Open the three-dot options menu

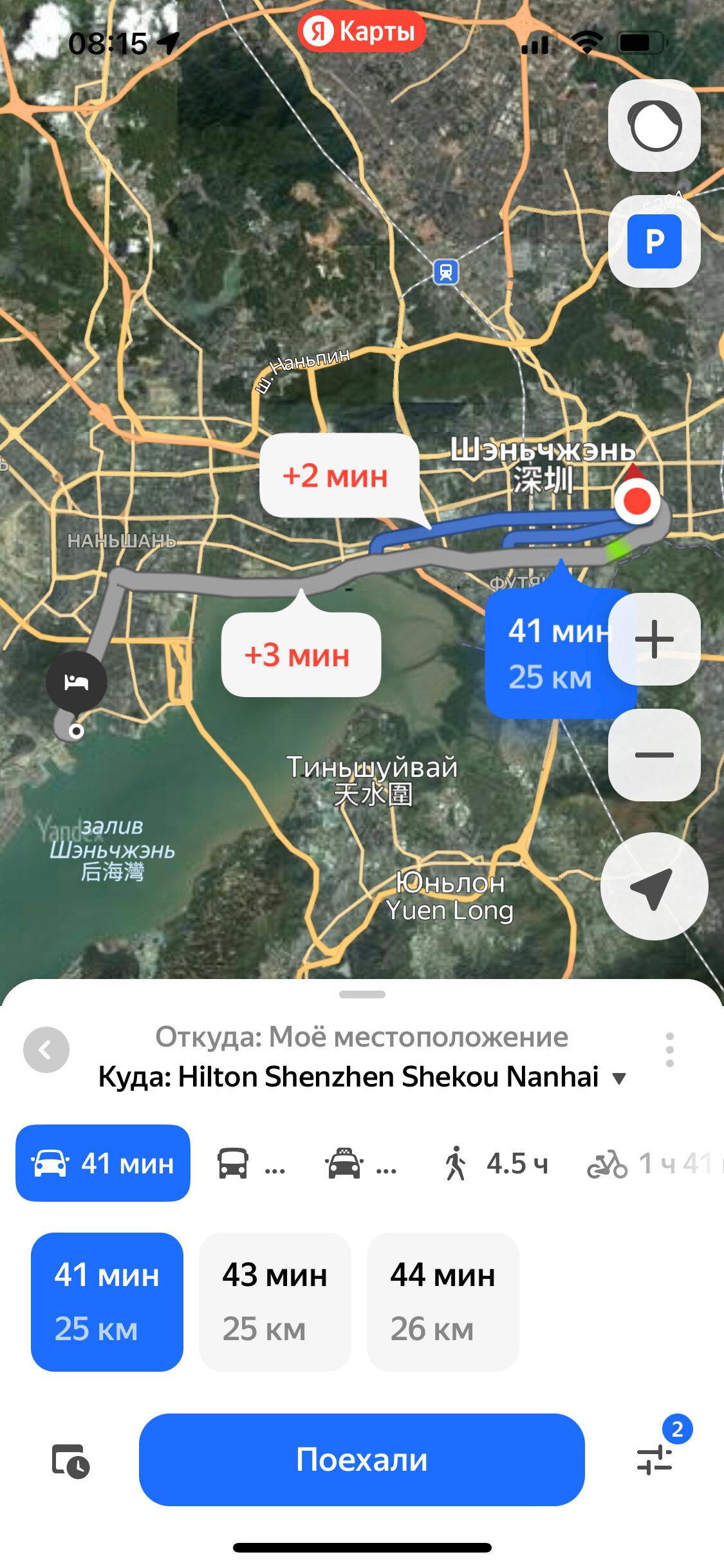(671, 1049)
